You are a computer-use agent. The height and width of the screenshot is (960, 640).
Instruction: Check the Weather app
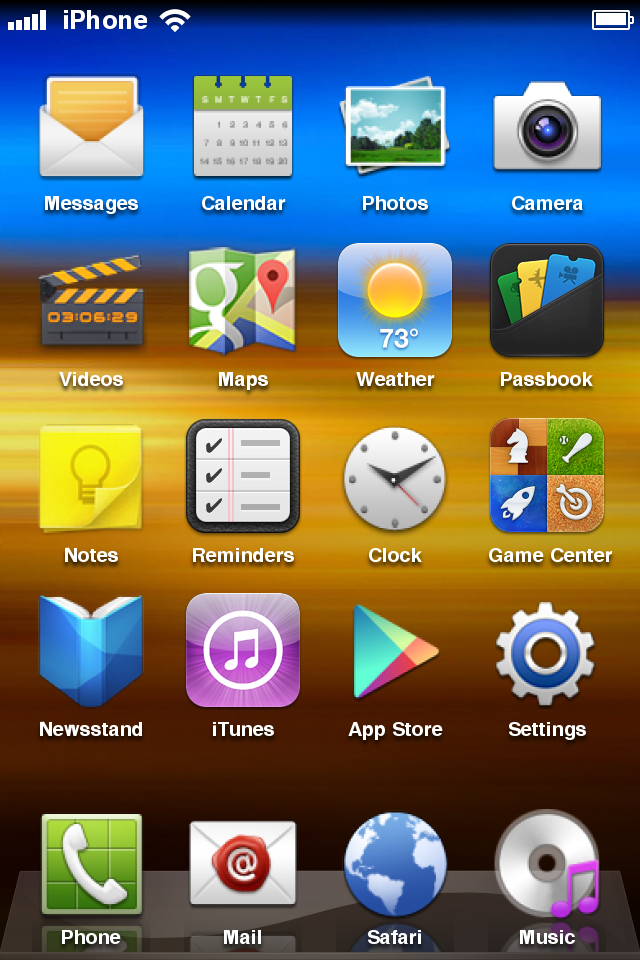click(x=395, y=301)
